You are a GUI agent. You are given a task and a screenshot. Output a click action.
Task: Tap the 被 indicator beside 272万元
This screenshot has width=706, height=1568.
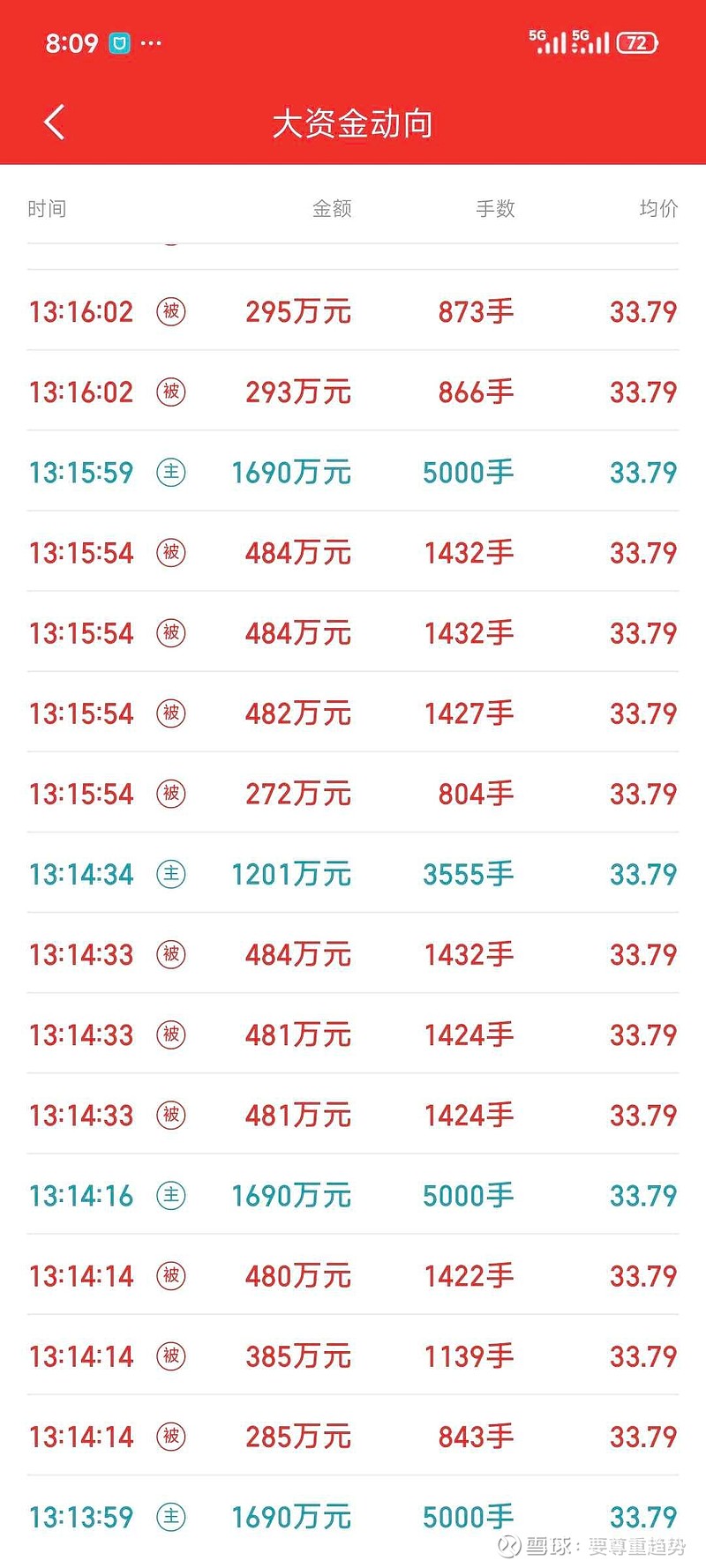171,793
